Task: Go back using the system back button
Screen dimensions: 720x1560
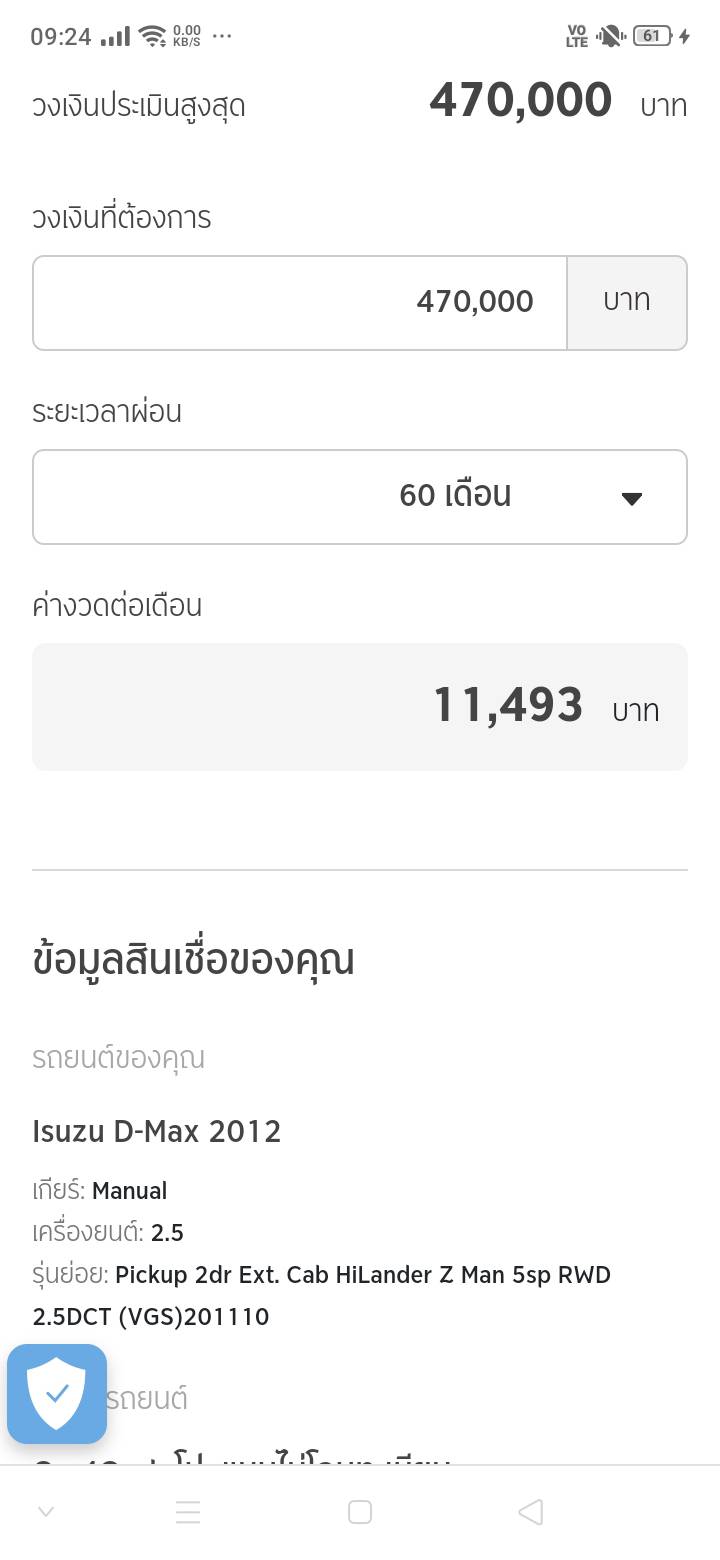Action: [531, 1512]
